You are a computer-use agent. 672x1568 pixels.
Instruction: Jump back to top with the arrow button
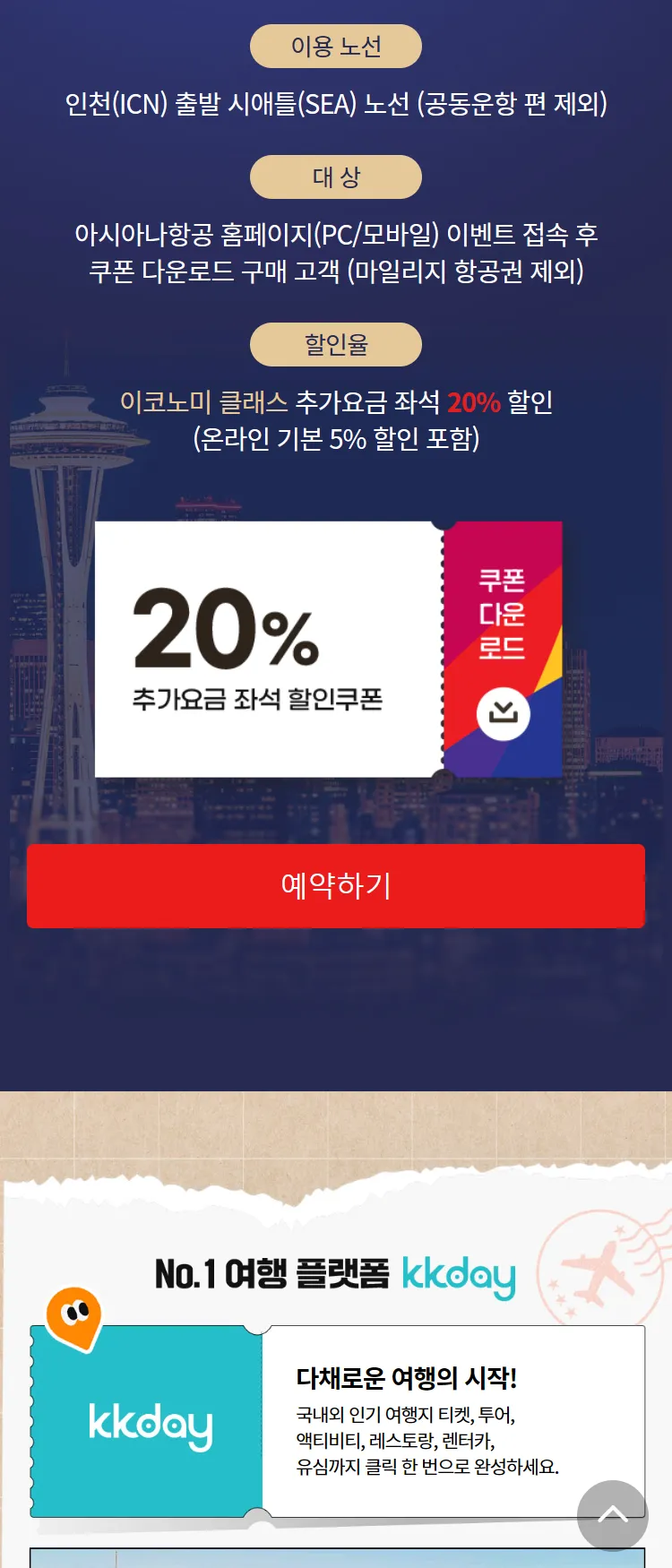click(x=612, y=1515)
